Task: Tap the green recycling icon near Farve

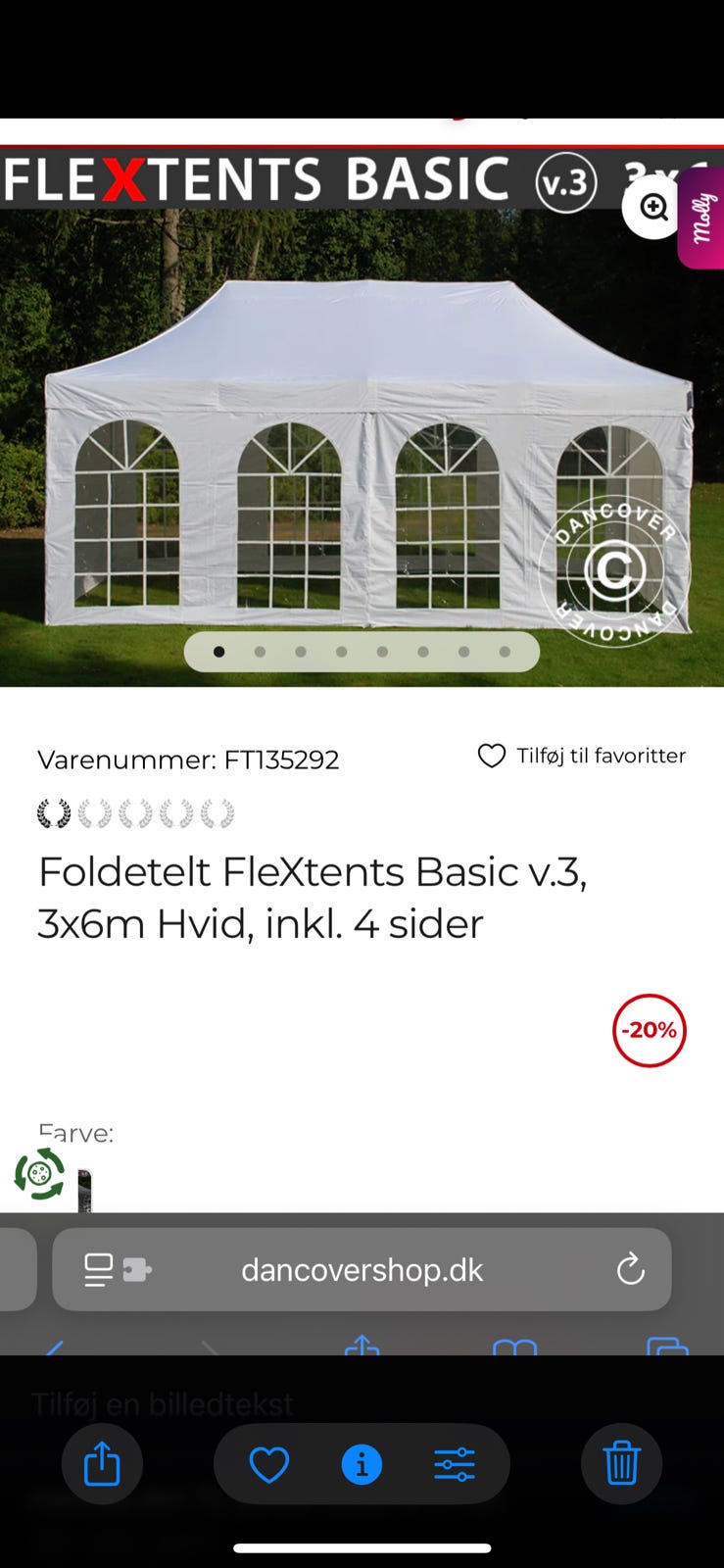Action: (x=37, y=1173)
